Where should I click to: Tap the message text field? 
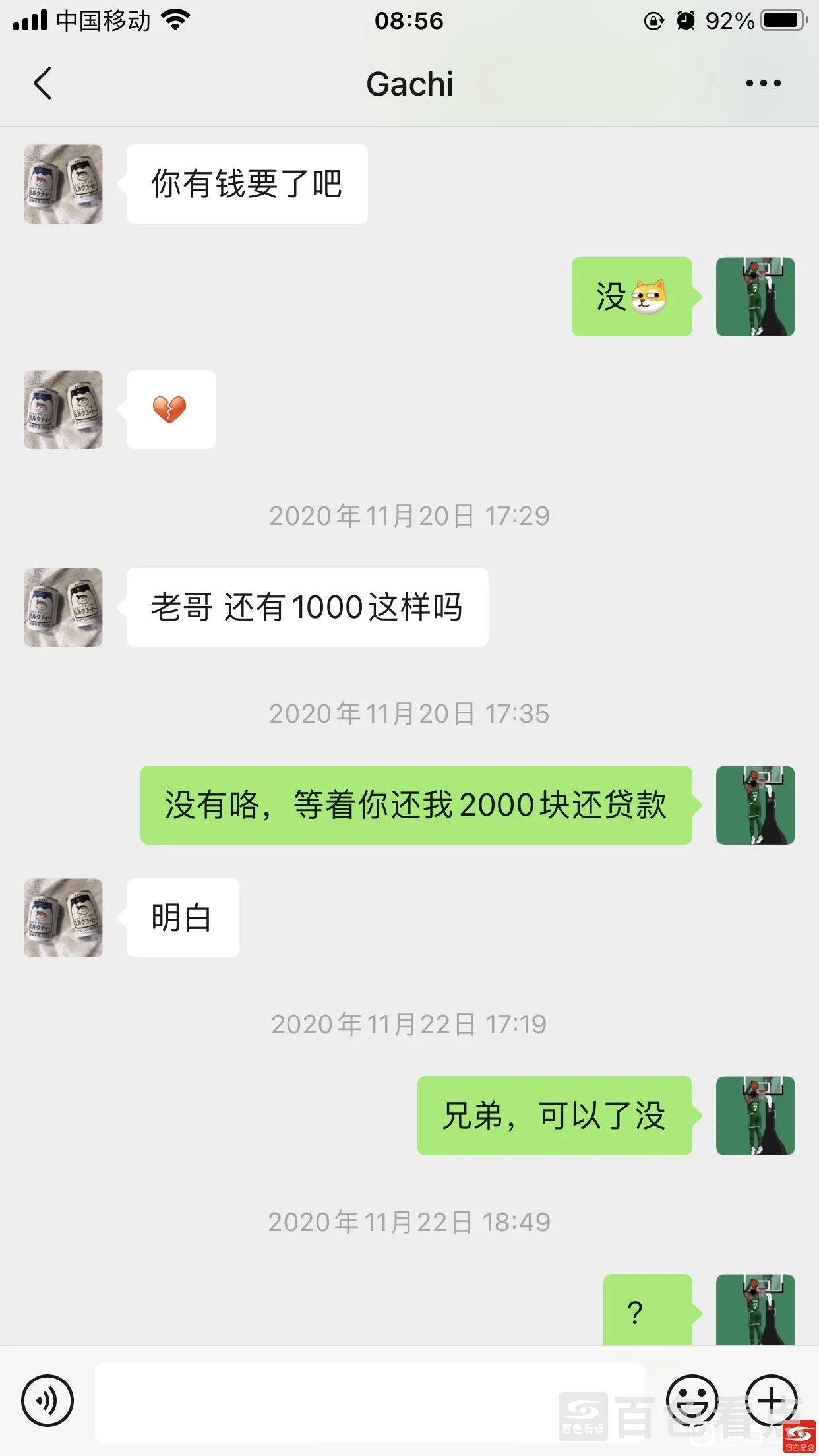(x=369, y=1402)
